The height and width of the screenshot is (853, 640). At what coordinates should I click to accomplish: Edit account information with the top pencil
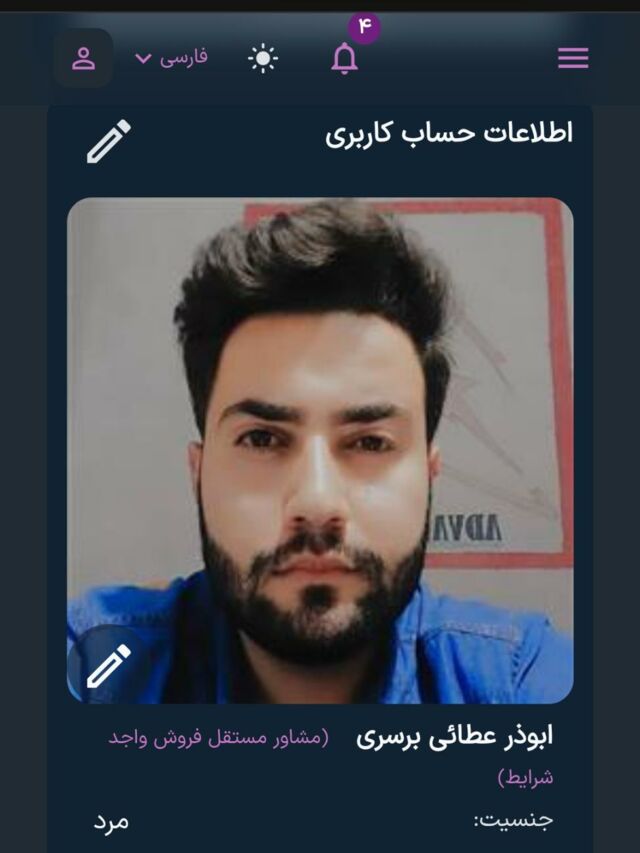[109, 141]
